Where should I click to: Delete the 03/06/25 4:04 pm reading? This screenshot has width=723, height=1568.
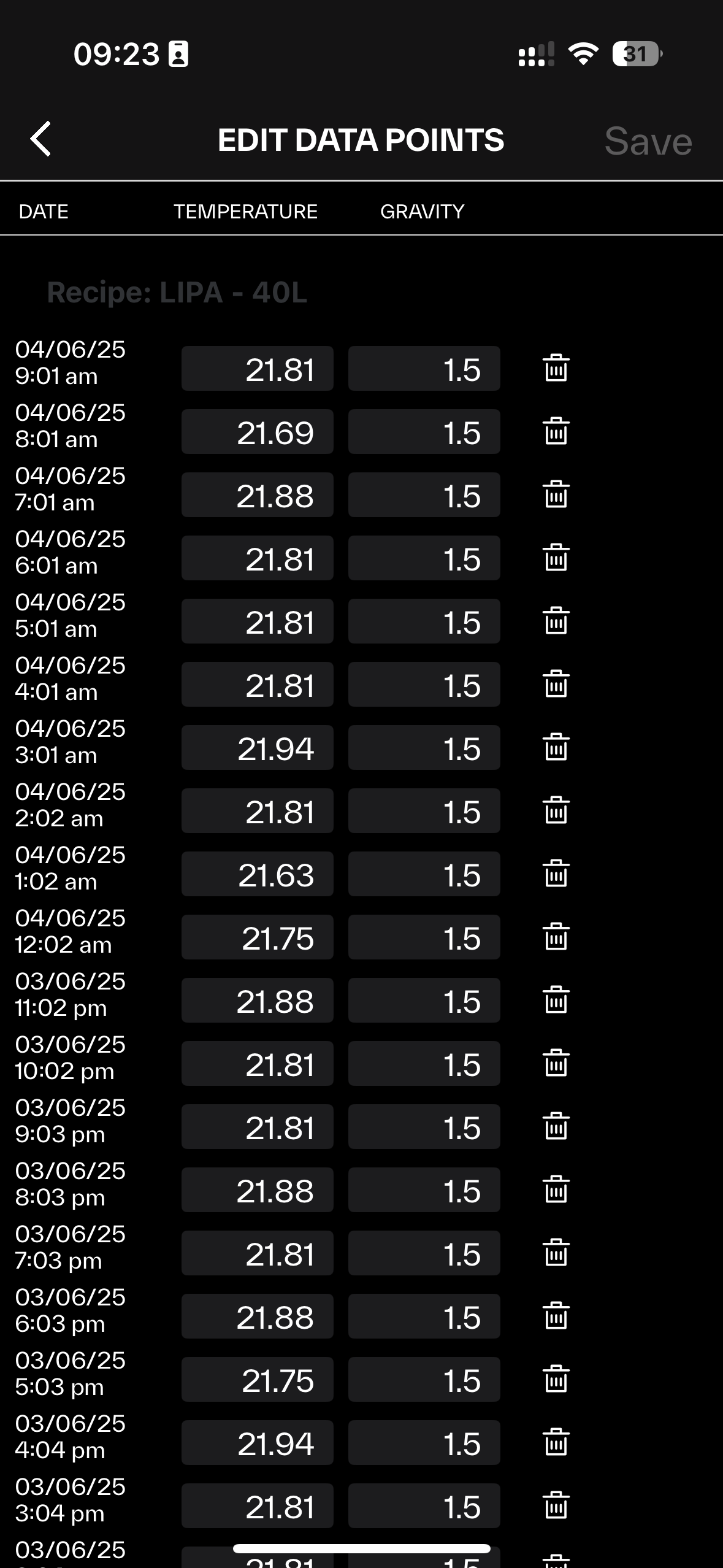[556, 1443]
